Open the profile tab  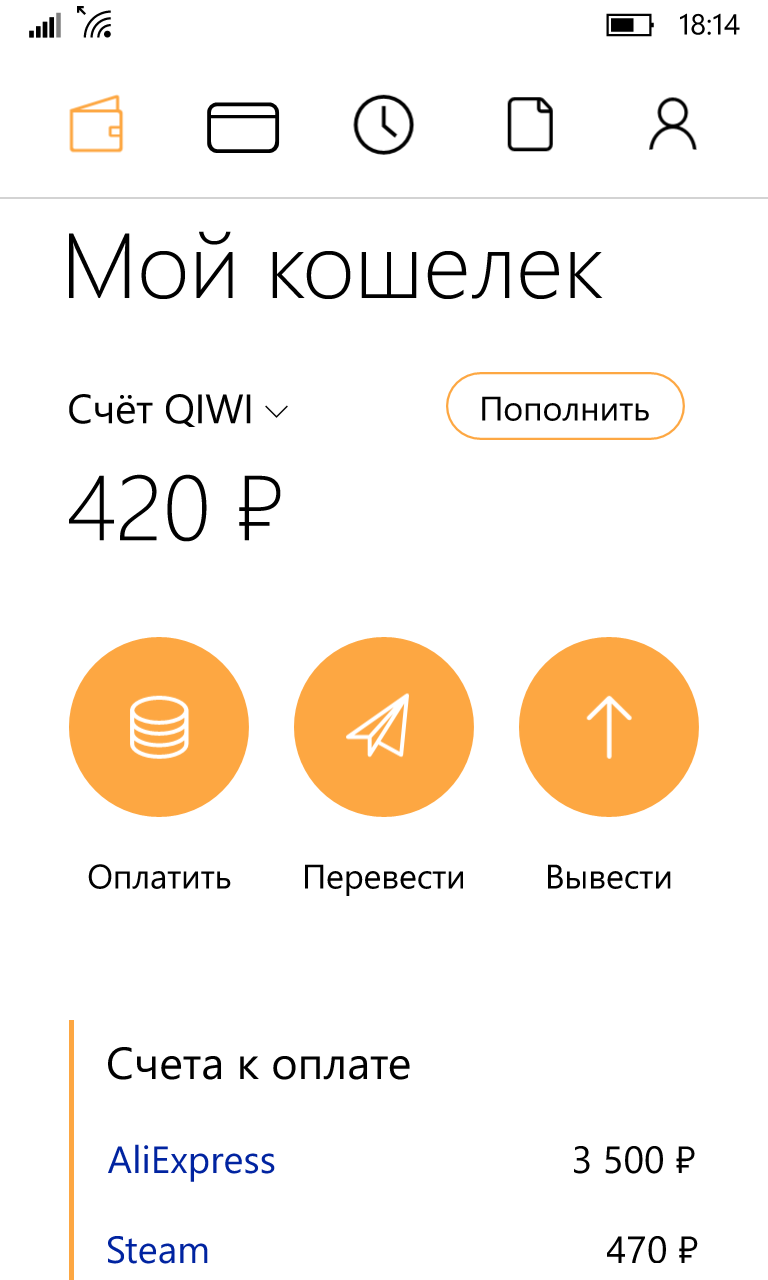(672, 125)
